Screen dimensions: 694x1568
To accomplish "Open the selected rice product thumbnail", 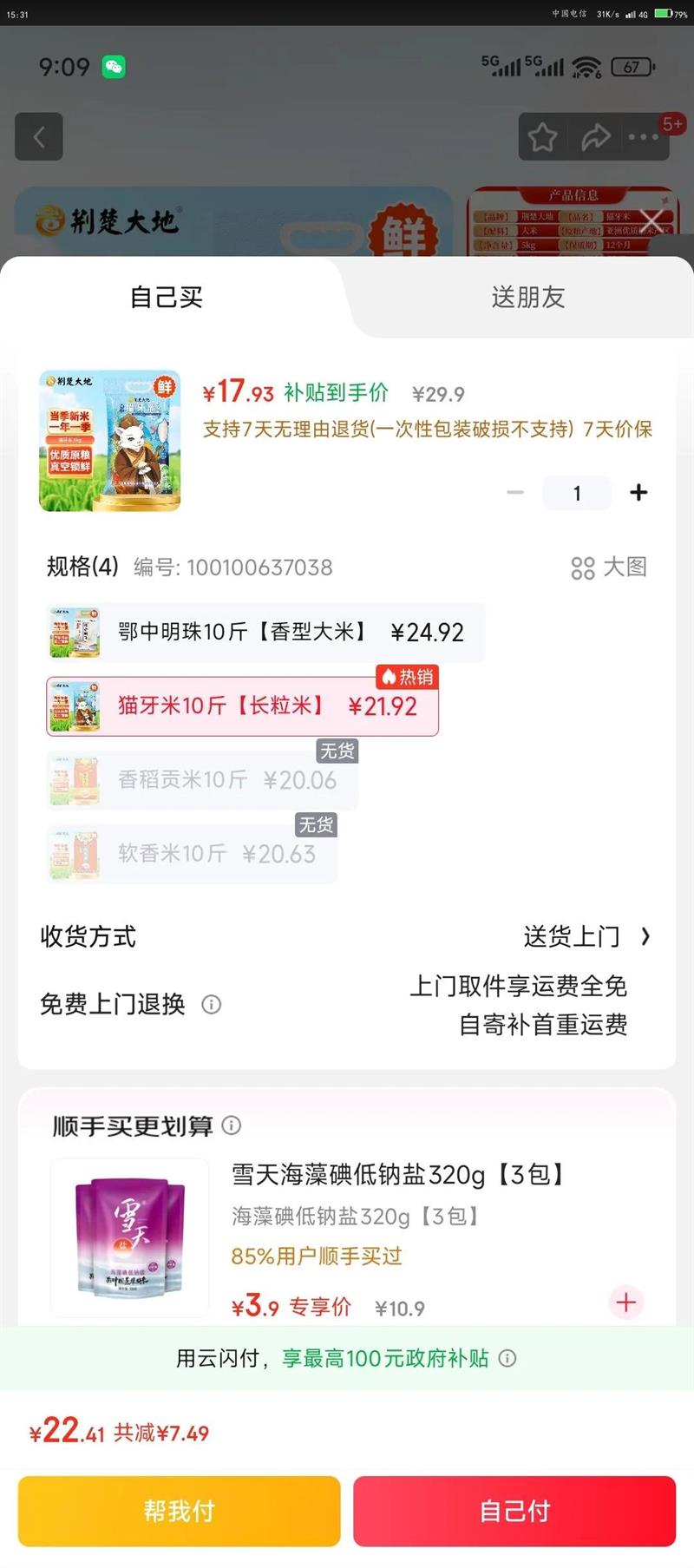I will tap(110, 441).
